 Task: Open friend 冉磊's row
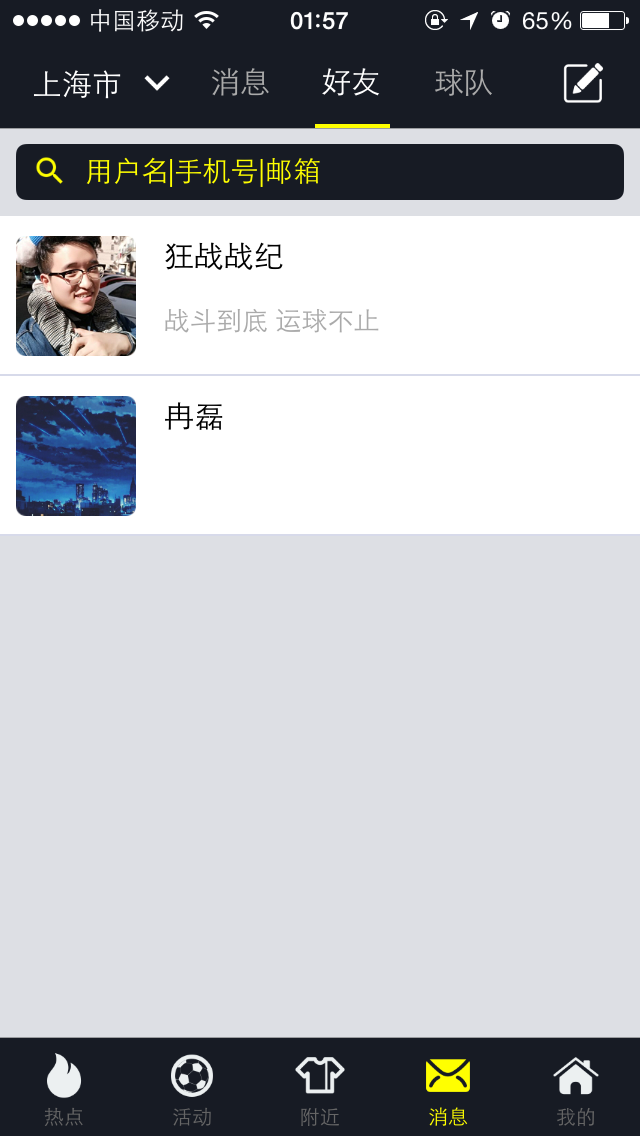[320, 456]
